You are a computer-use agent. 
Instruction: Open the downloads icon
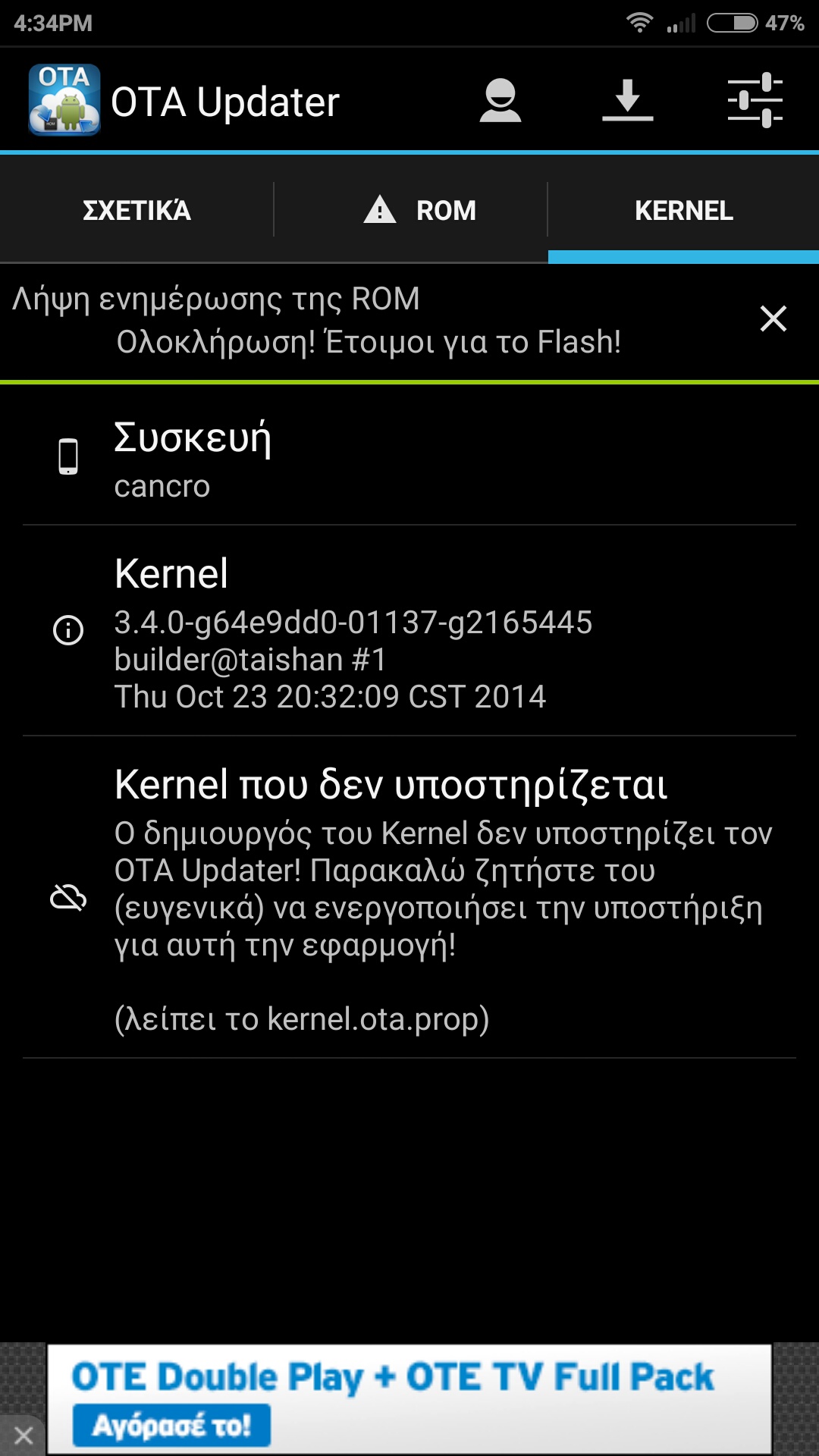click(628, 101)
